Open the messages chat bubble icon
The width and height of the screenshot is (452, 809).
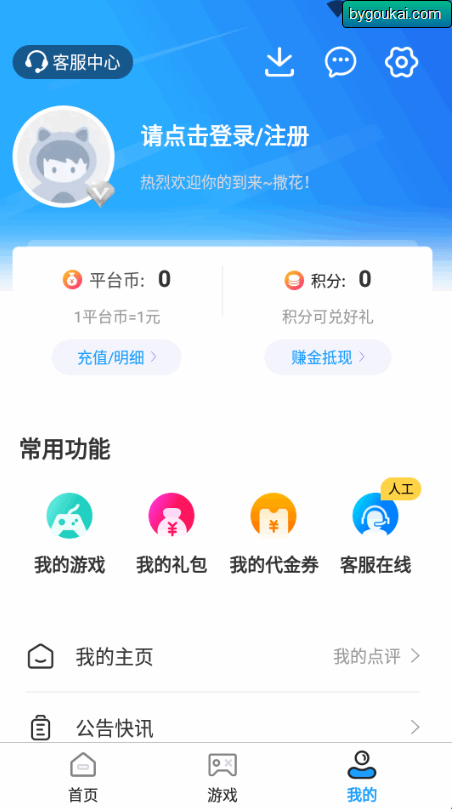click(x=341, y=62)
